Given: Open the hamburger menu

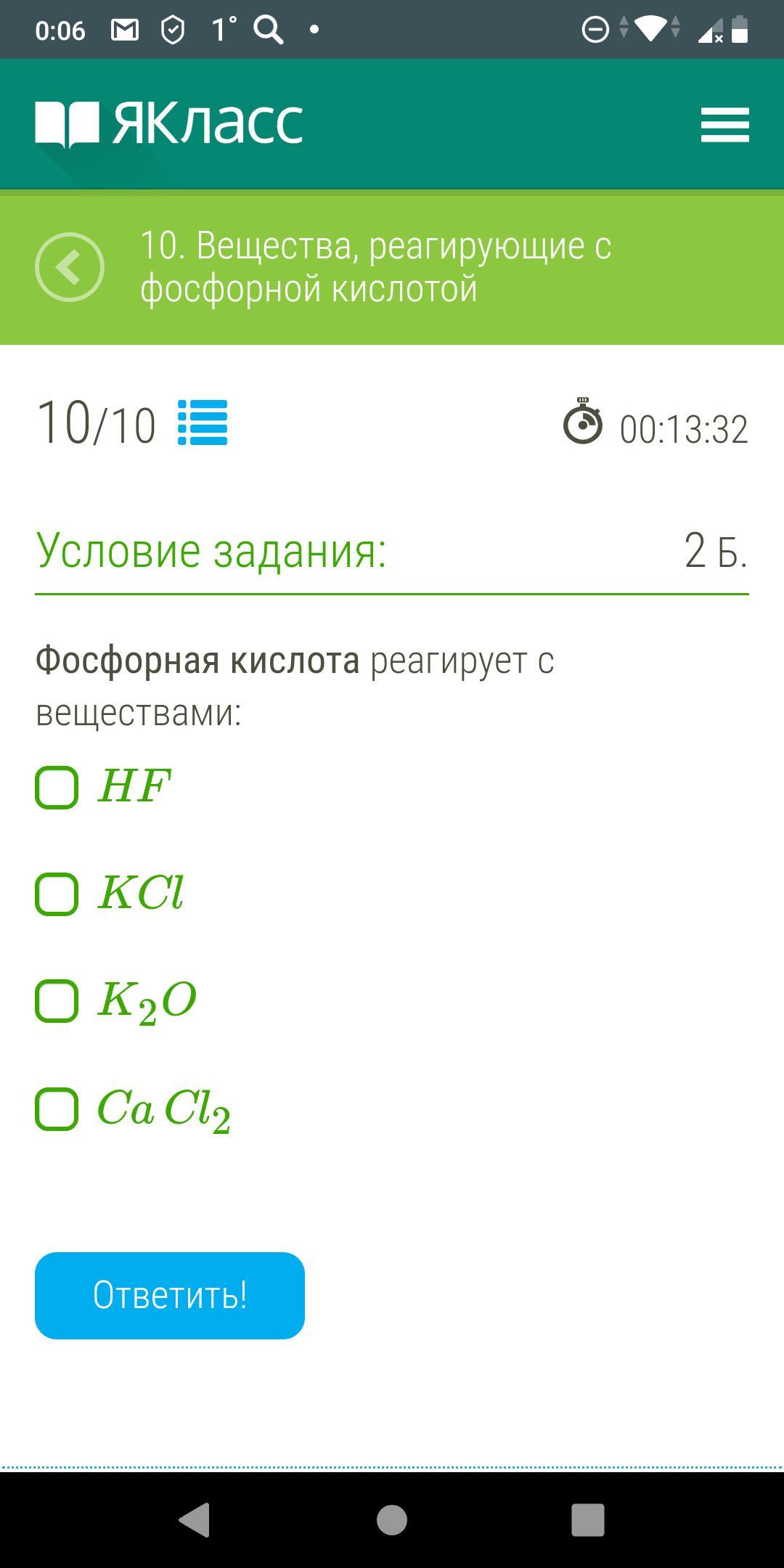Looking at the screenshot, I should 724,125.
